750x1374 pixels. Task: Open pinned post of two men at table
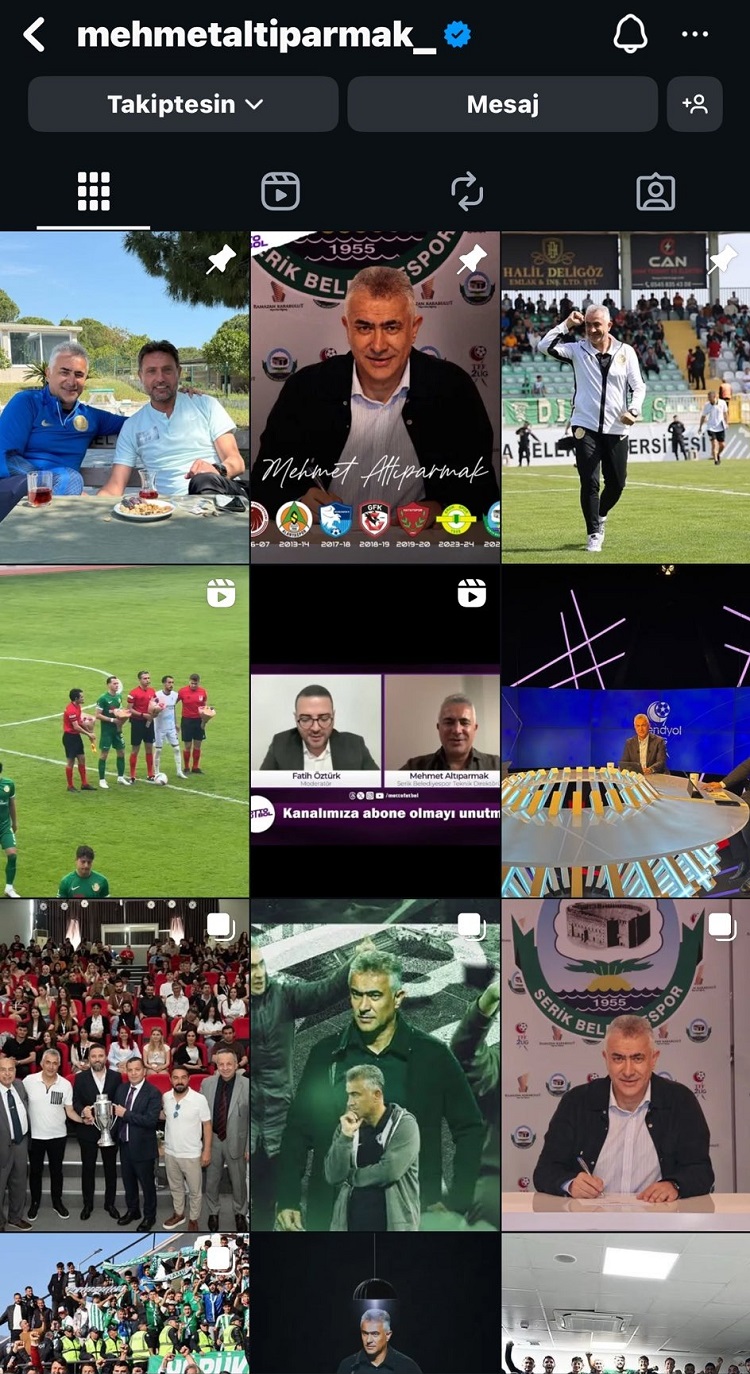click(x=124, y=400)
